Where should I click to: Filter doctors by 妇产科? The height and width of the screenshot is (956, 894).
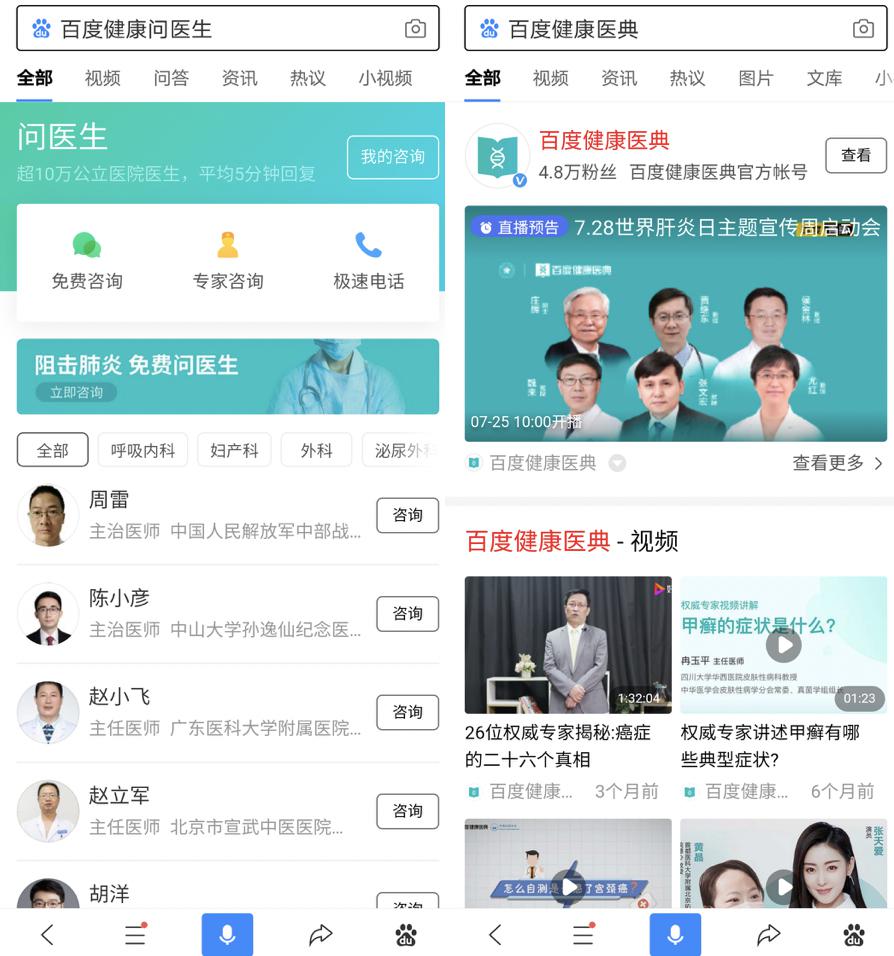(234, 451)
